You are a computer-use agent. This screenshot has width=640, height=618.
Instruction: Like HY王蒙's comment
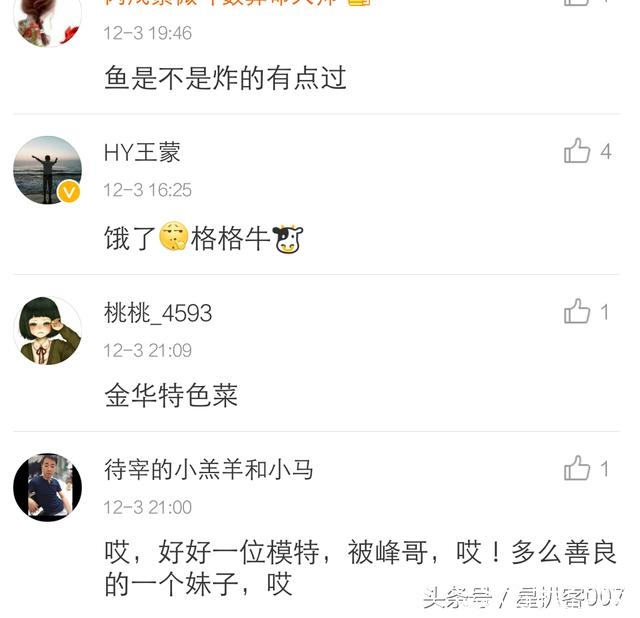pyautogui.click(x=577, y=152)
